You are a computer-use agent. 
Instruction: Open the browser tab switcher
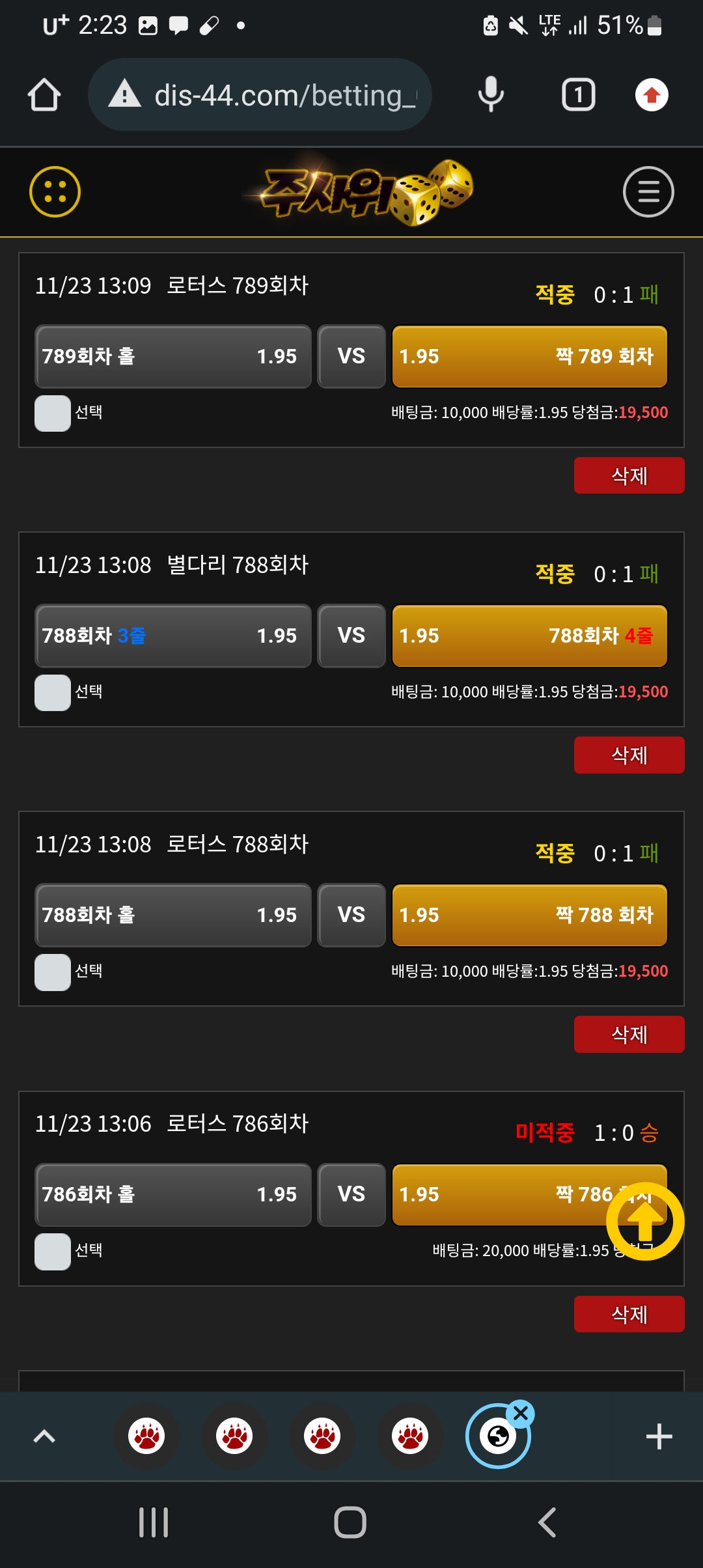pos(578,95)
